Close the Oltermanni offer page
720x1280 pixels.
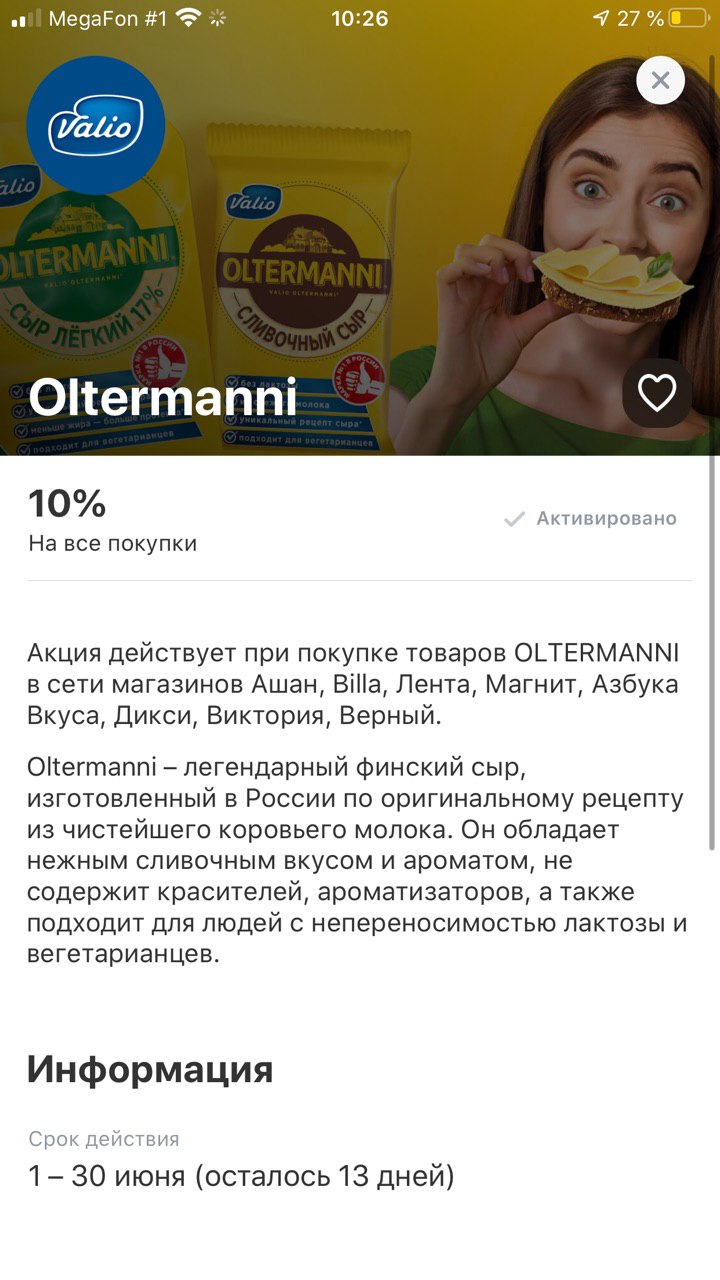pos(660,81)
